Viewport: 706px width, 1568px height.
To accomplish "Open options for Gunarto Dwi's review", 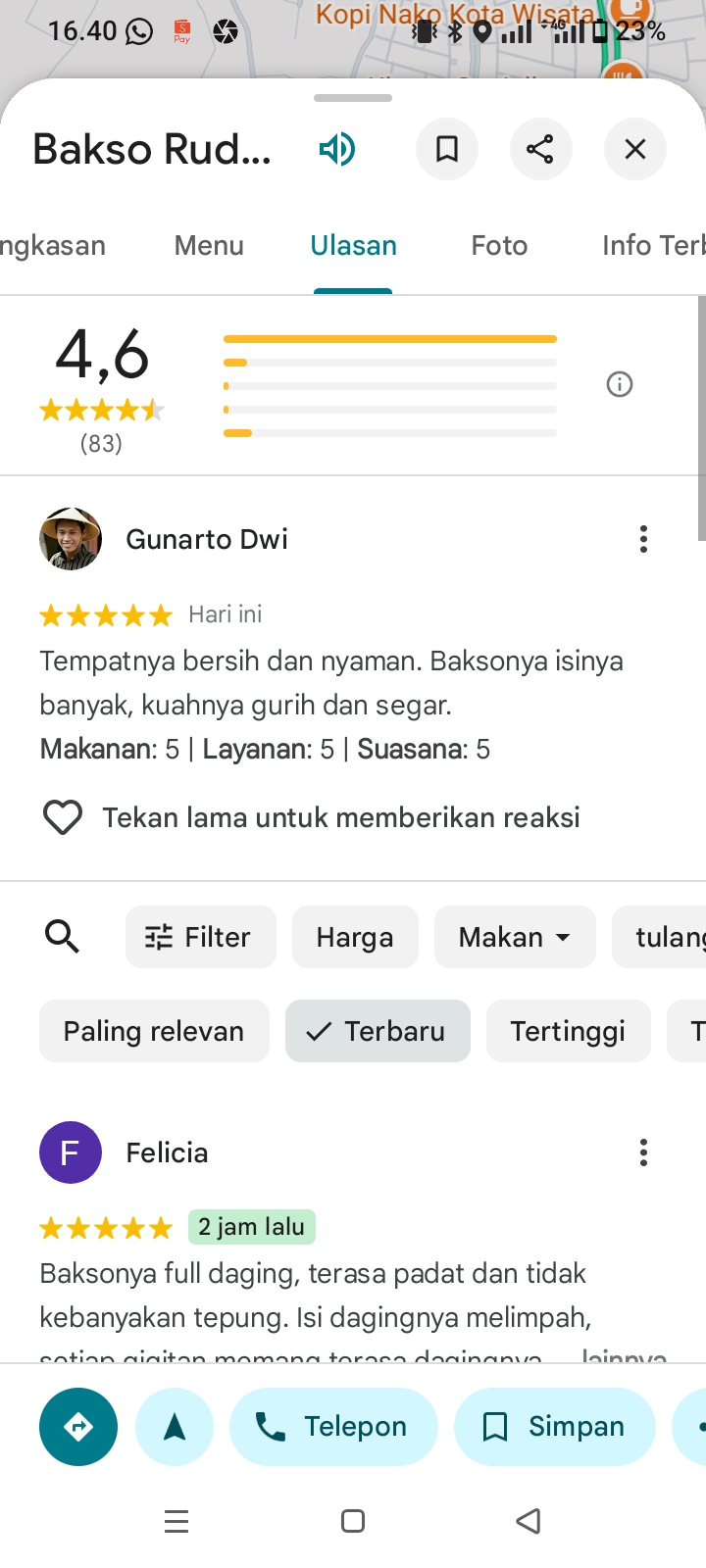I will pyautogui.click(x=643, y=539).
